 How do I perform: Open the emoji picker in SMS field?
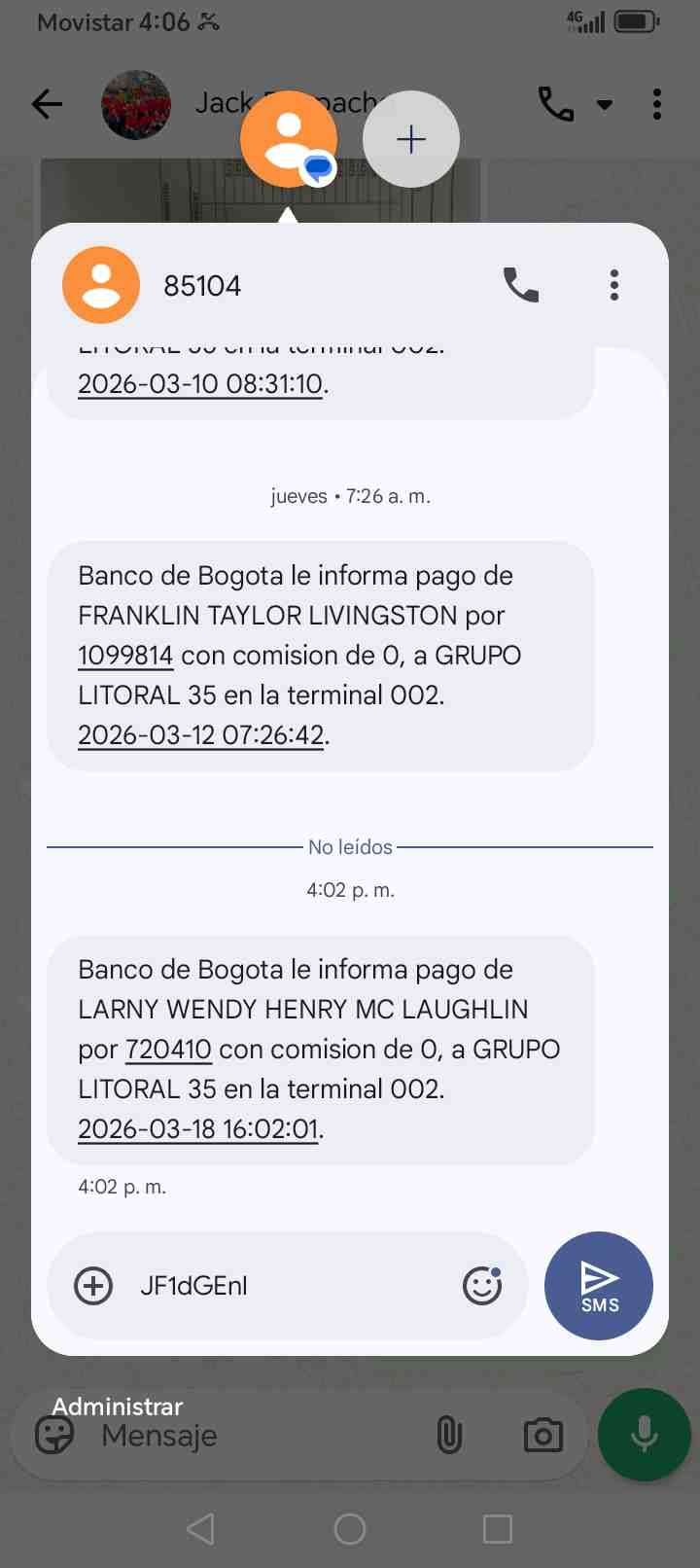pyautogui.click(x=482, y=1286)
